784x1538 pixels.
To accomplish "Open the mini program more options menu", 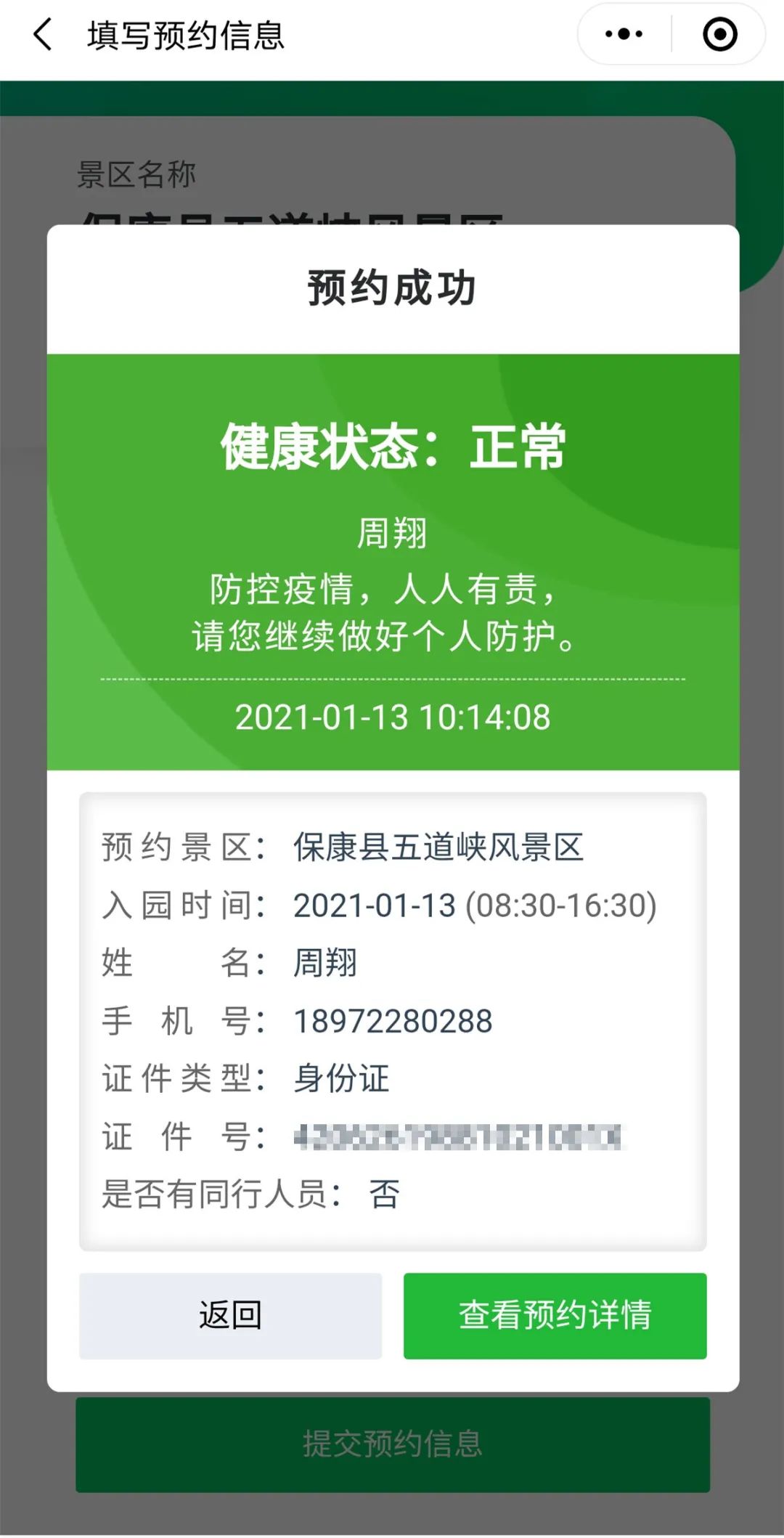I will (624, 34).
